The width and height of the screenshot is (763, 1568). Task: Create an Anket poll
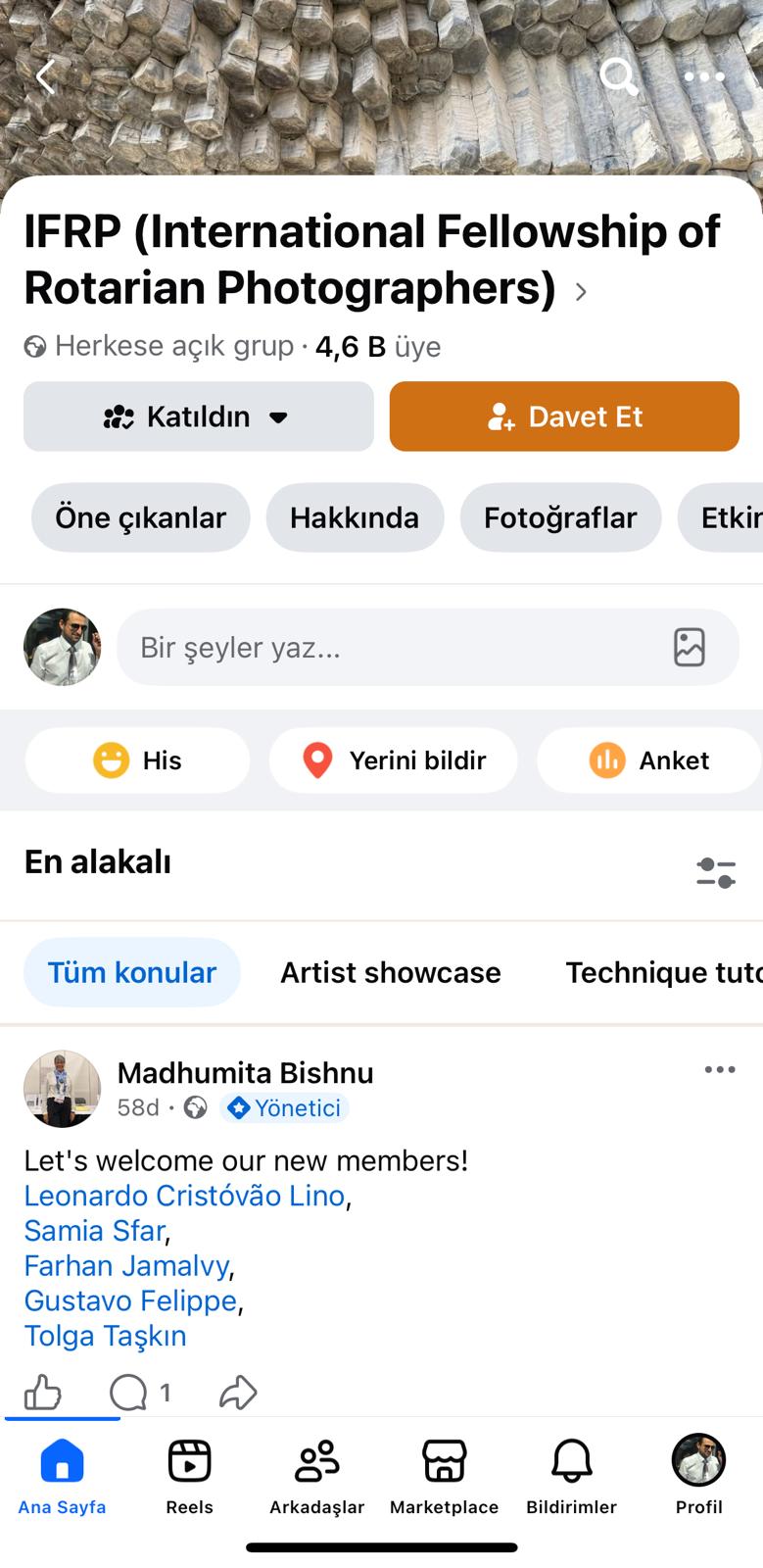coord(649,760)
